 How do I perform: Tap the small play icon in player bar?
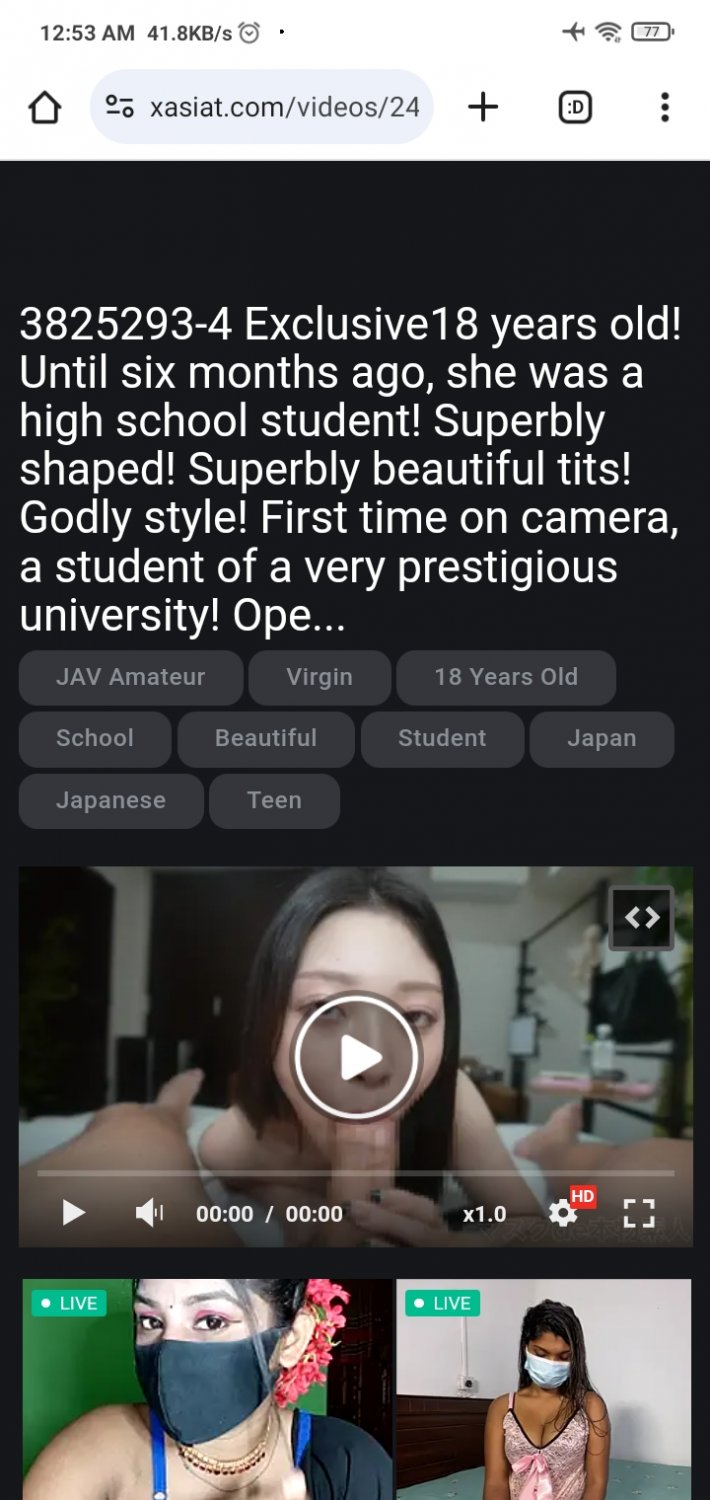pos(73,1213)
